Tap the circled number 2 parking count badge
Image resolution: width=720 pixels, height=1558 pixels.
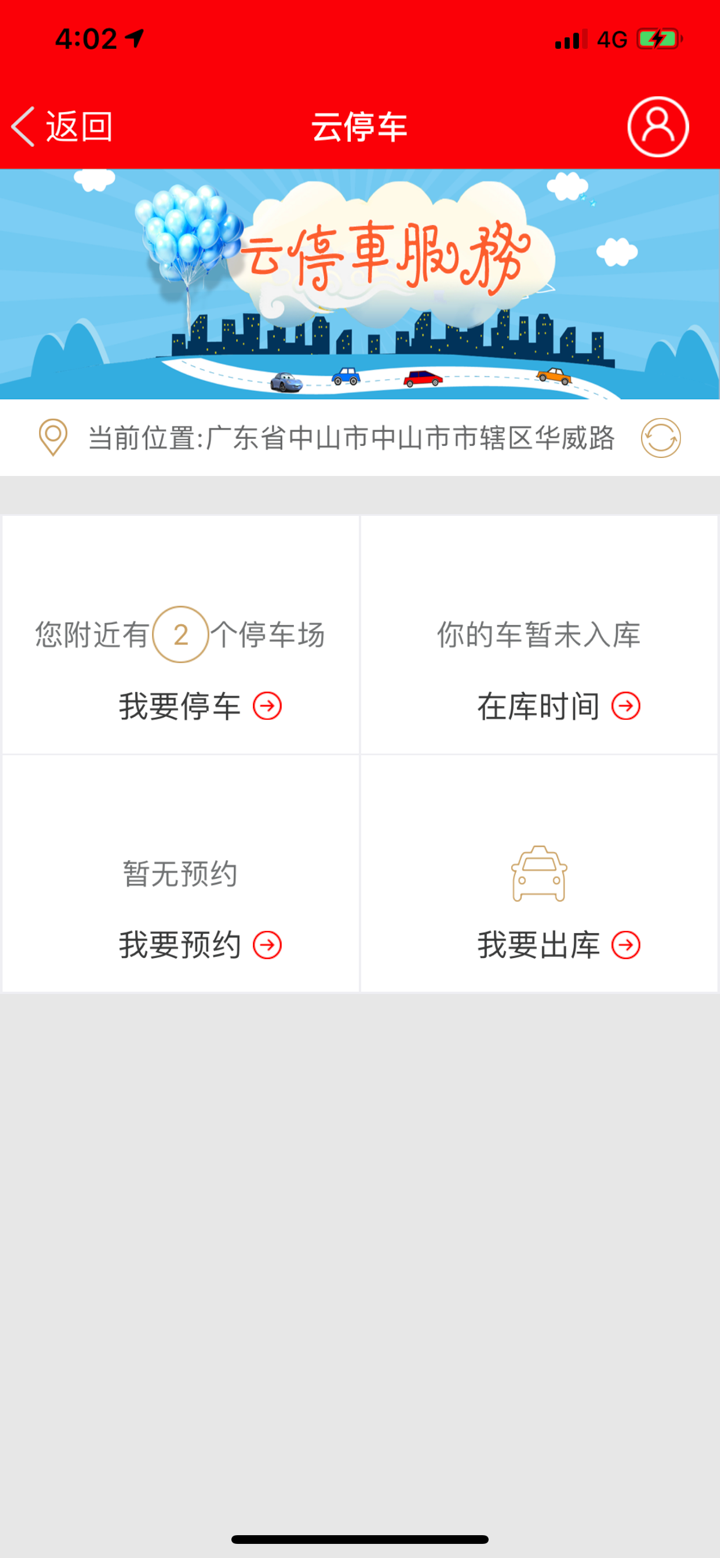click(x=181, y=634)
